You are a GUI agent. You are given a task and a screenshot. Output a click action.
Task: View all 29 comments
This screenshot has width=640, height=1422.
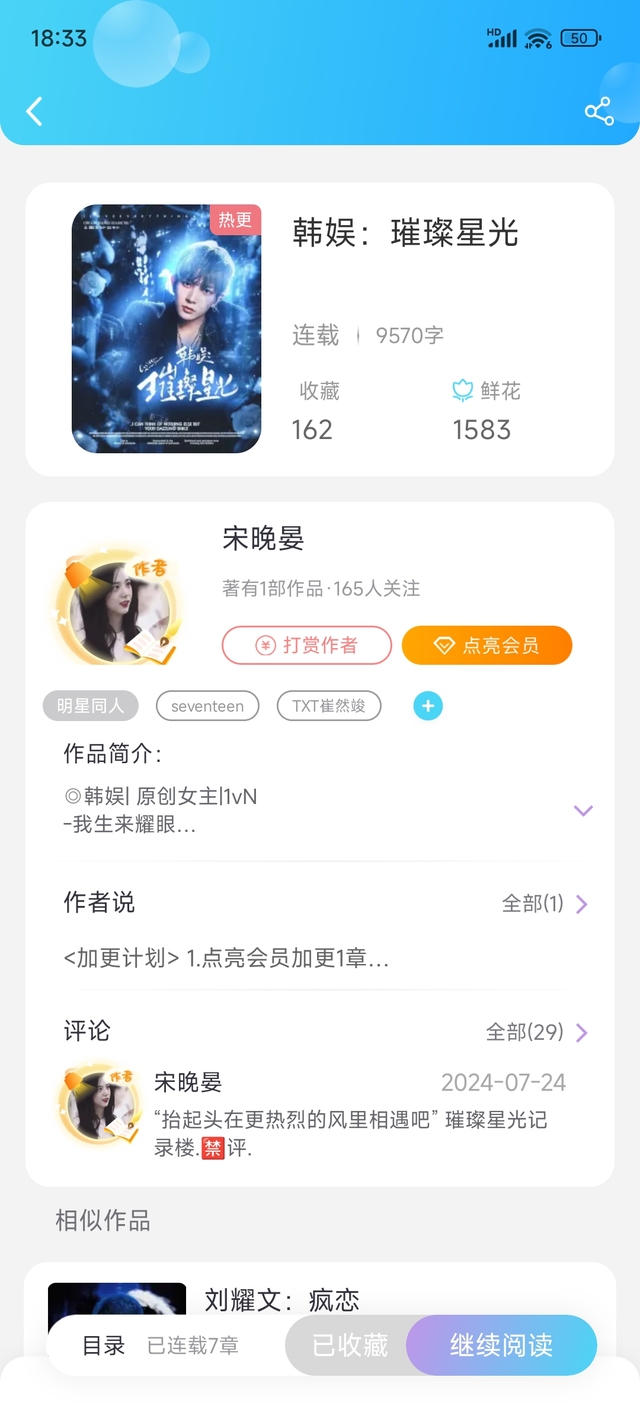pyautogui.click(x=537, y=1032)
